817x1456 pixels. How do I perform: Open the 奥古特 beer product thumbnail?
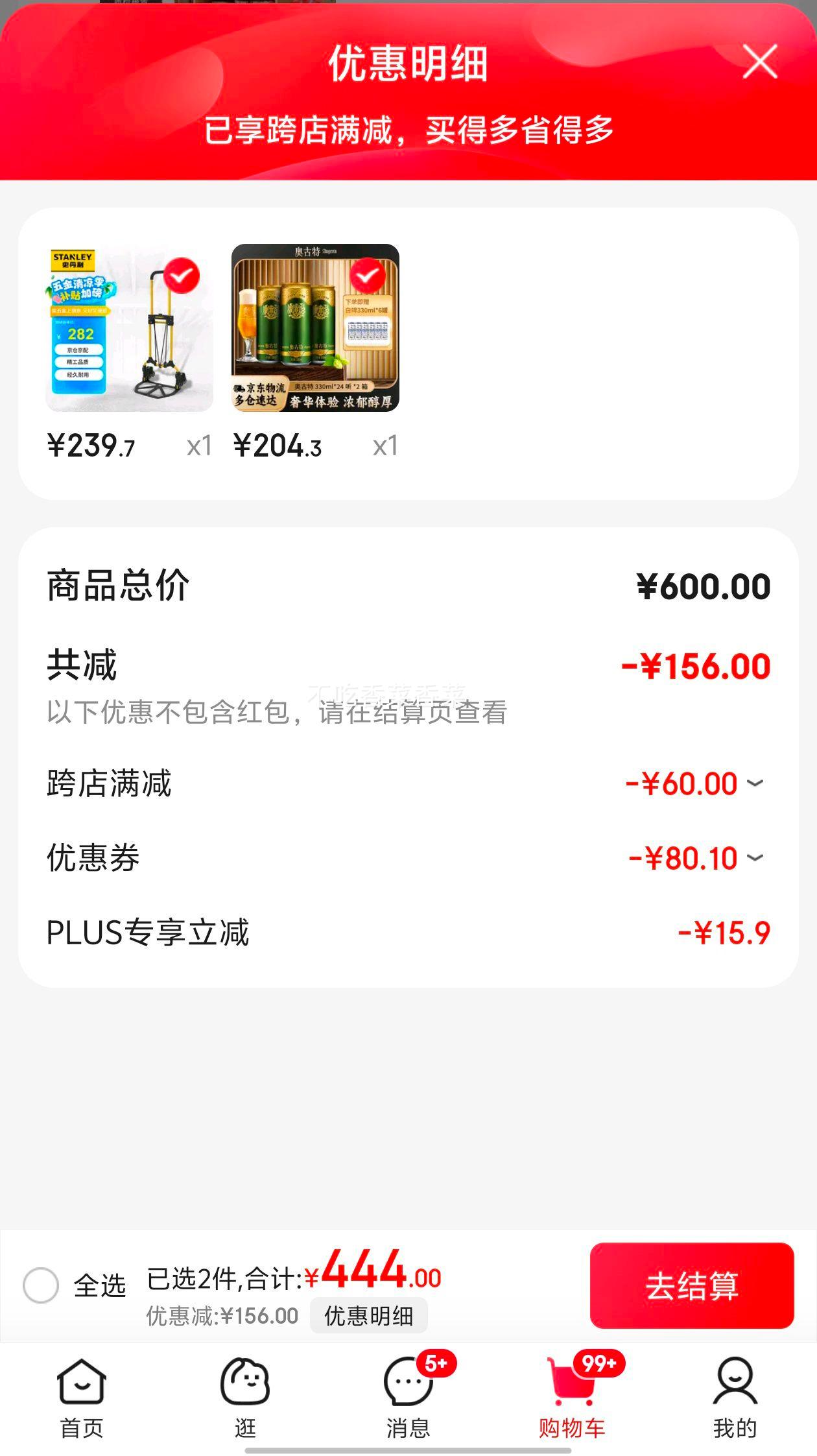tap(315, 328)
